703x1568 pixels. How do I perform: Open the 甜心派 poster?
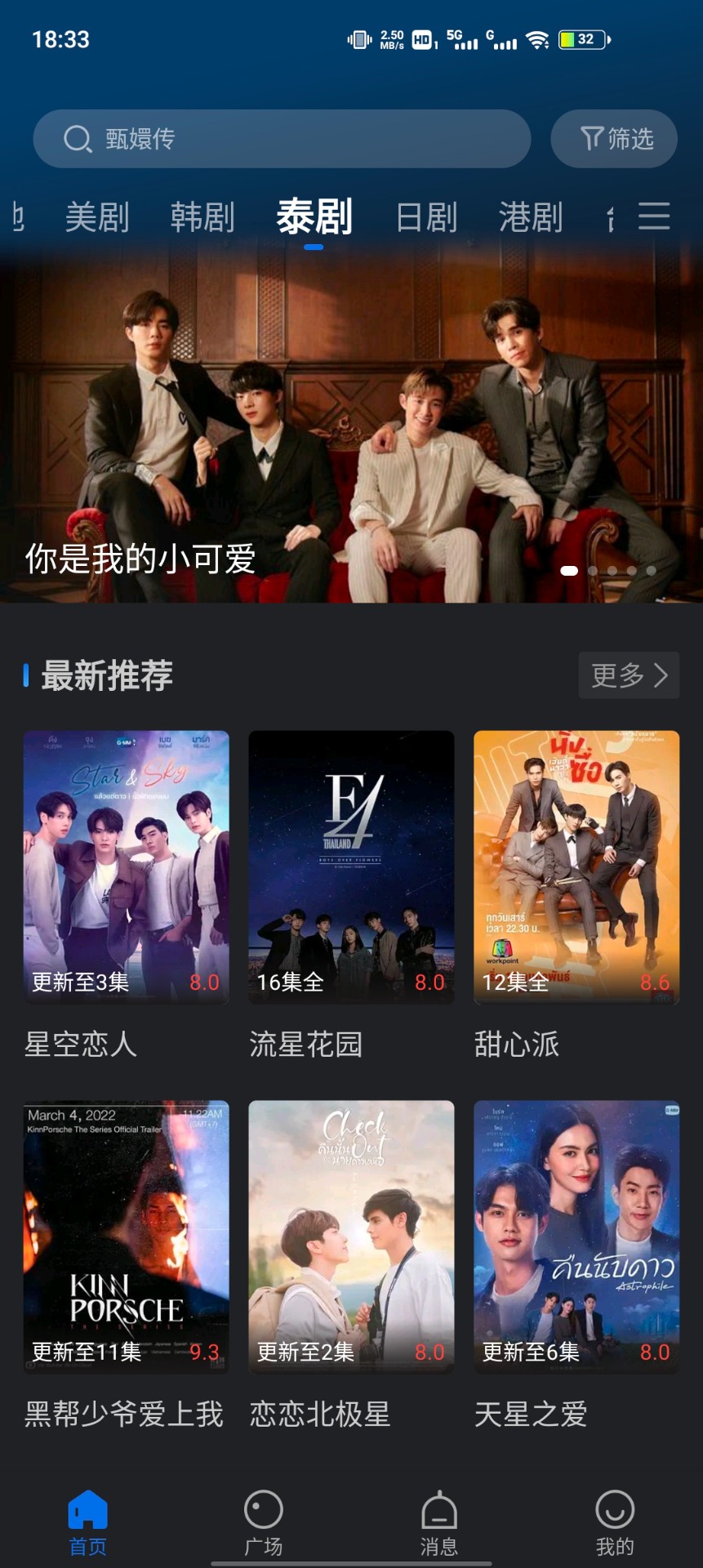[x=576, y=867]
